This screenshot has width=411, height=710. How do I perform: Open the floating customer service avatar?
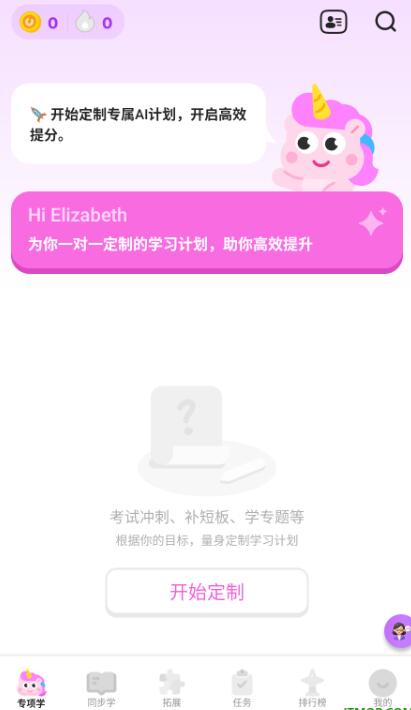(x=398, y=630)
